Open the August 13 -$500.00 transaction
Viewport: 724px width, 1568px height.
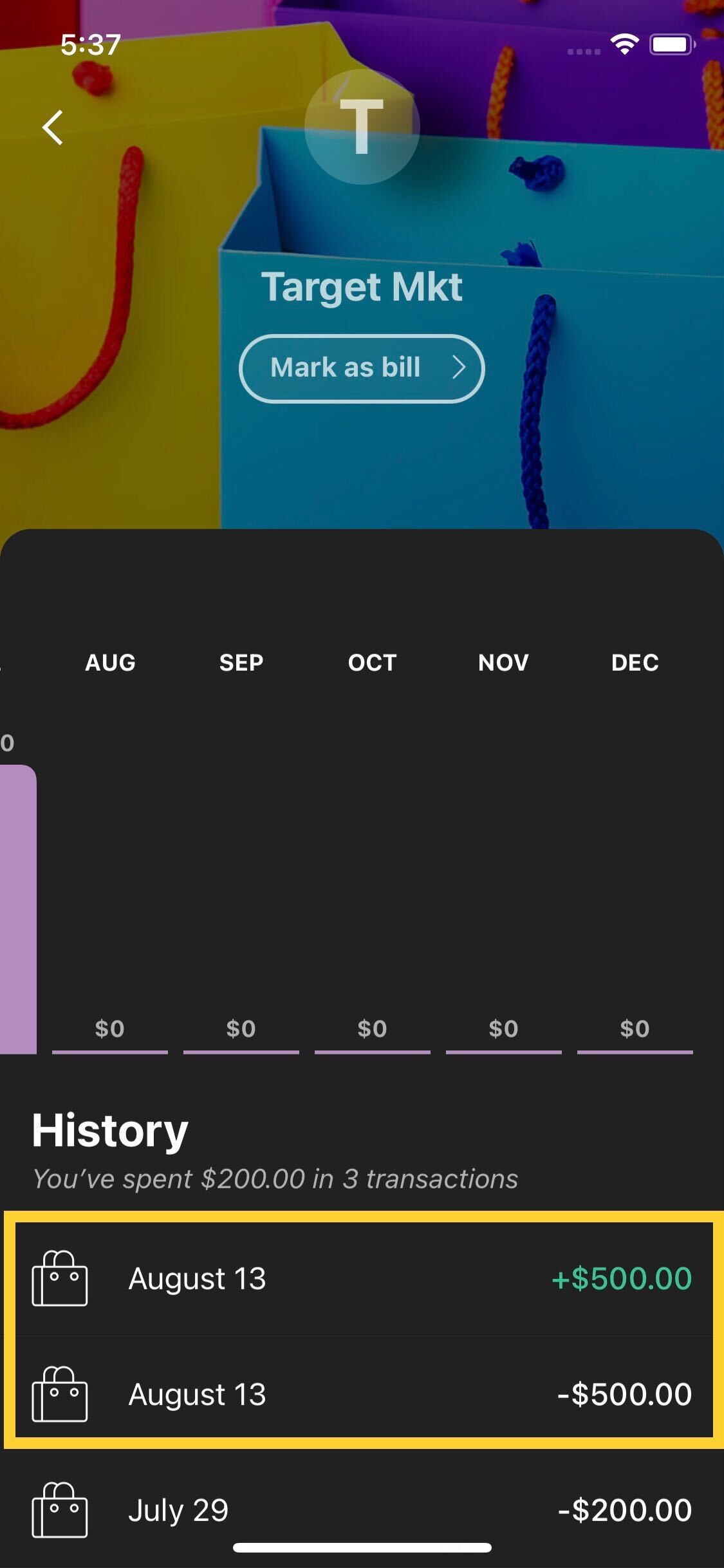pyautogui.click(x=364, y=1394)
